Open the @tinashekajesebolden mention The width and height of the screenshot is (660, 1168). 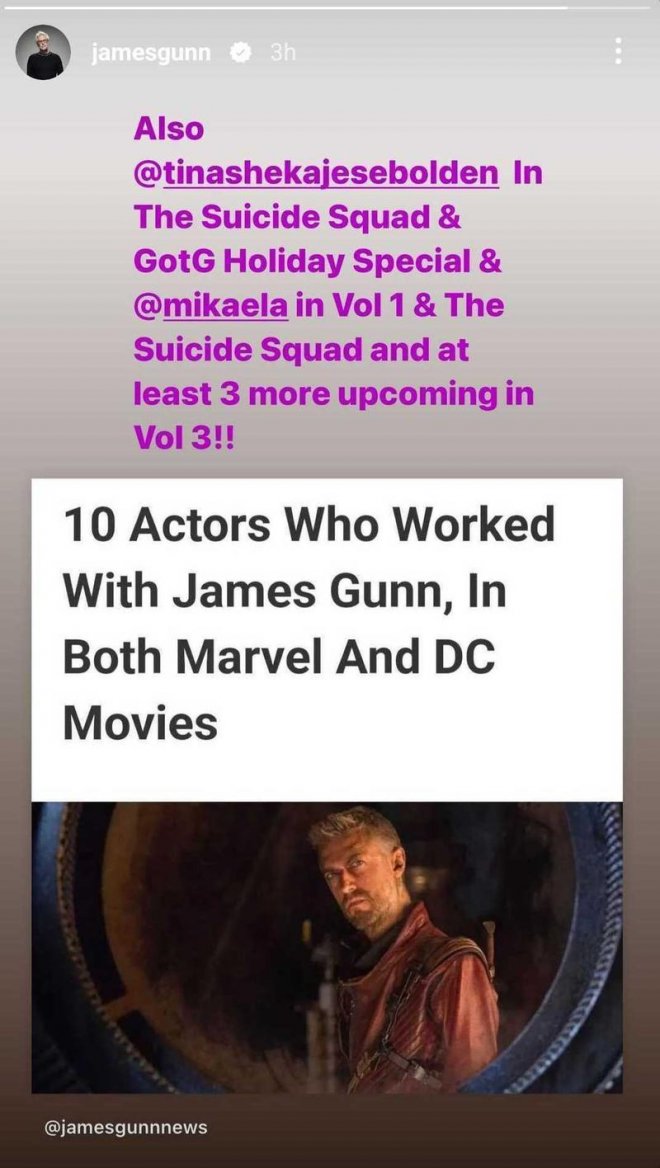click(316, 172)
